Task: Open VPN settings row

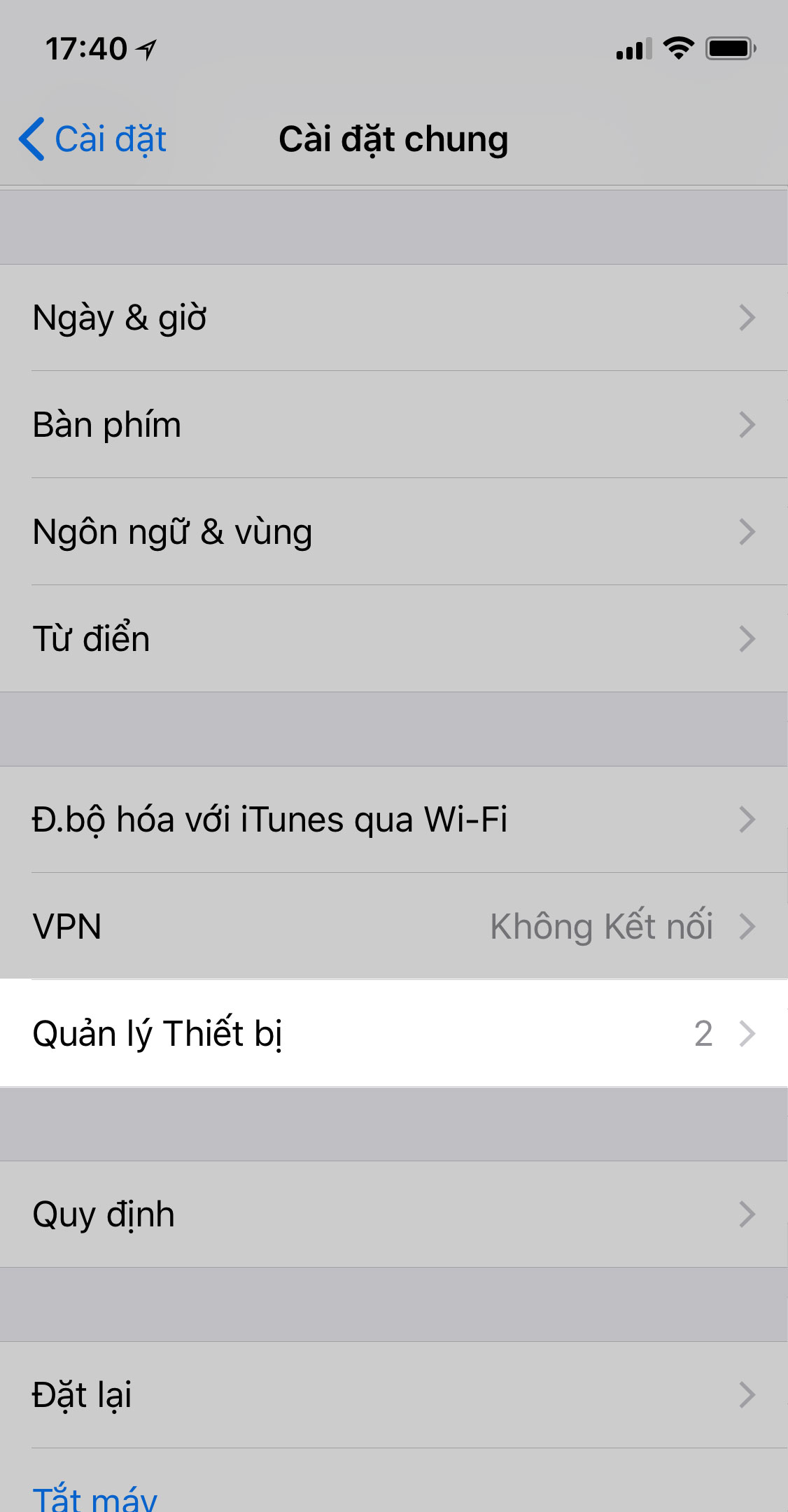Action: [x=394, y=926]
